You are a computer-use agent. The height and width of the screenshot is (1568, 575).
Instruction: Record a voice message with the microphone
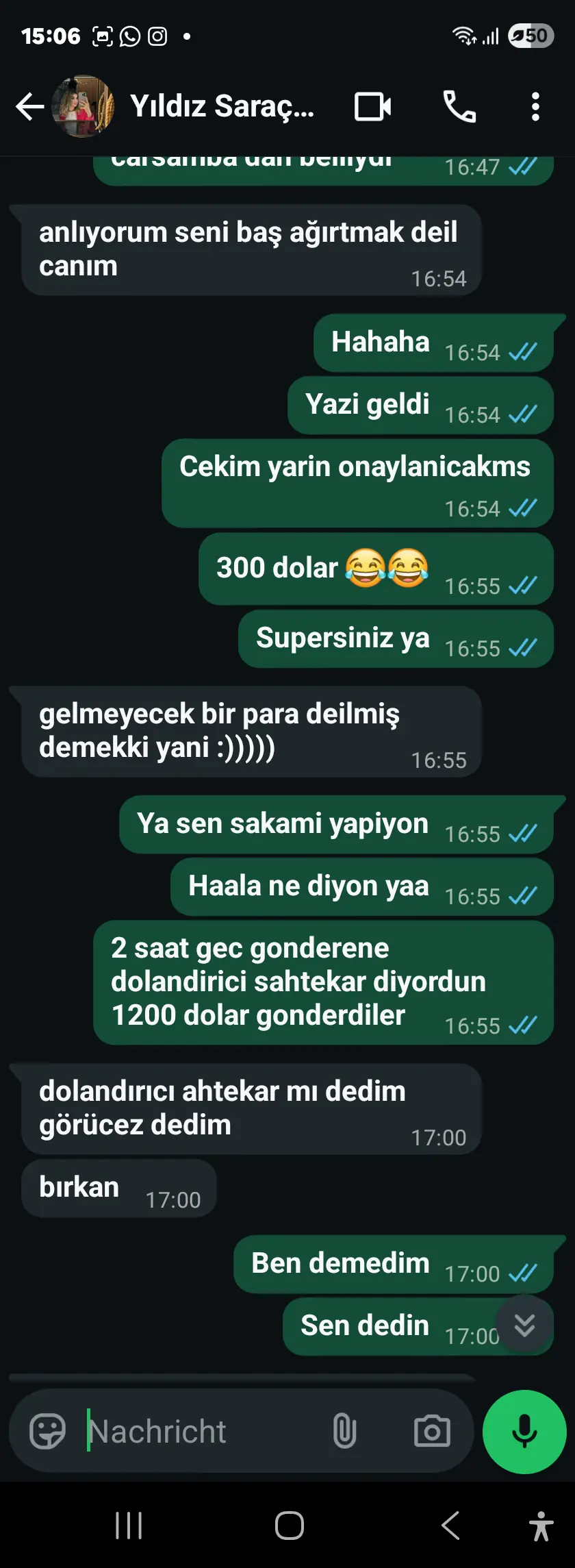click(x=524, y=1431)
